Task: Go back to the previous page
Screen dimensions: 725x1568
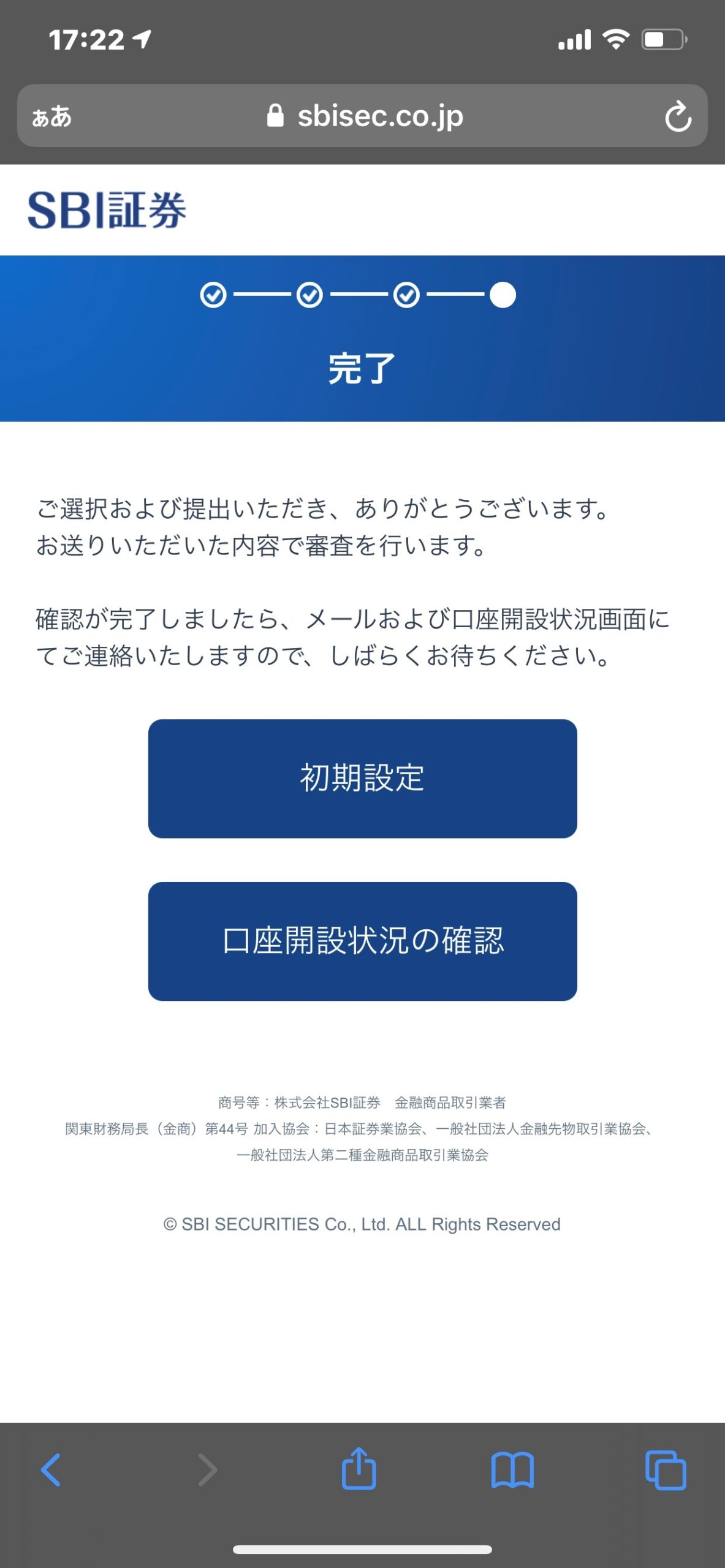Action: [x=51, y=1470]
